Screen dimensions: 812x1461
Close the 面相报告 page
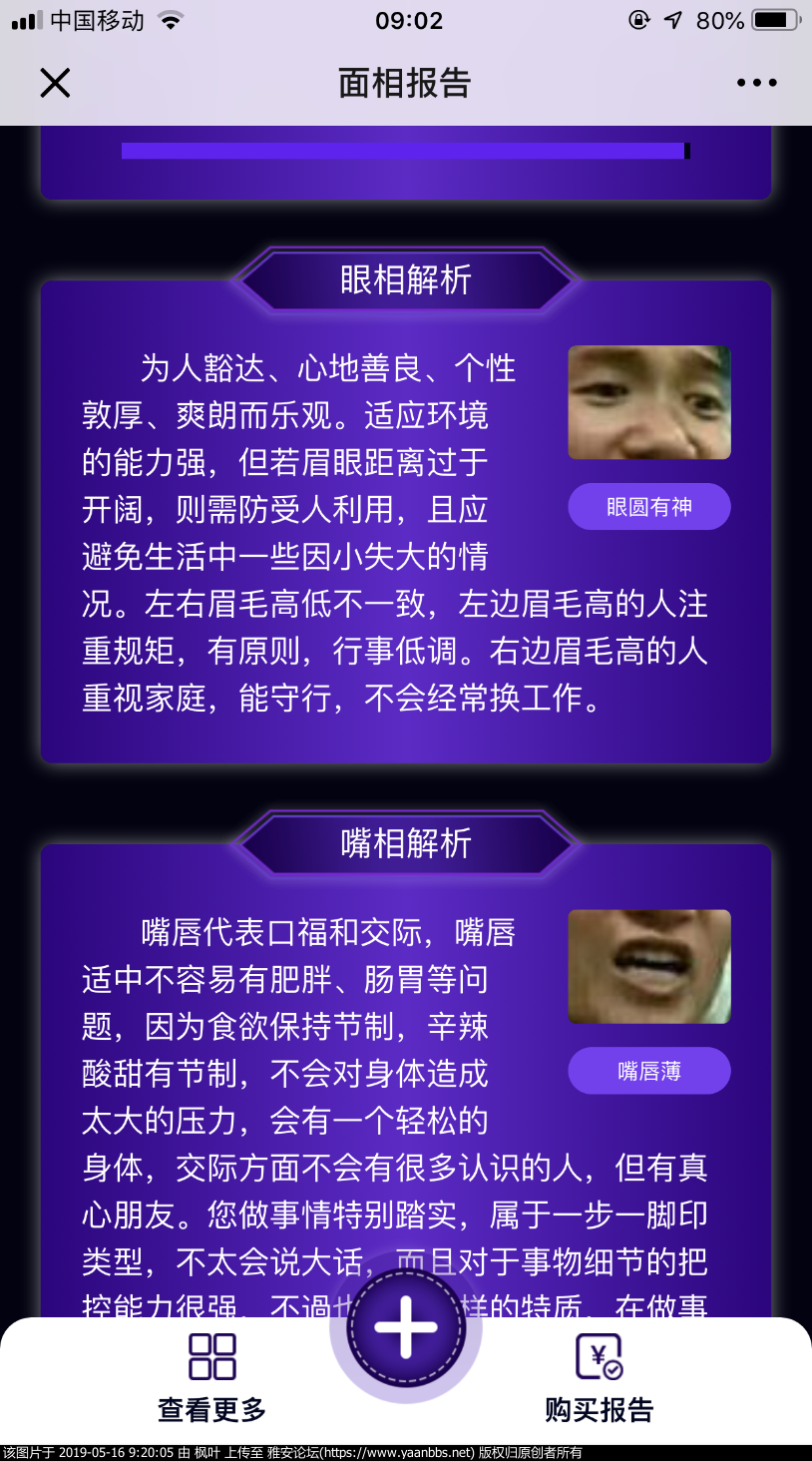click(x=55, y=83)
